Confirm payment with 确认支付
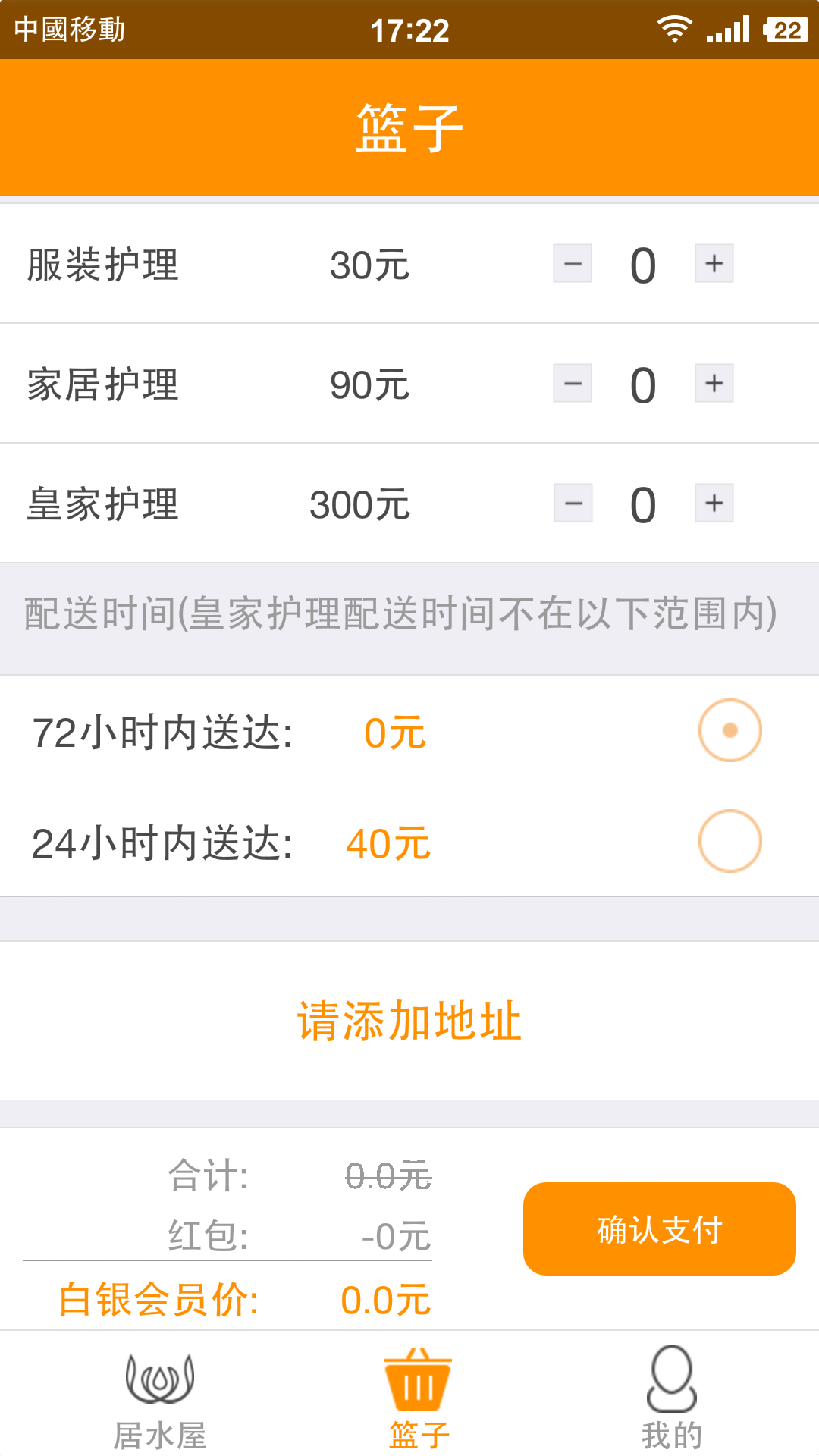This screenshot has width=819, height=1456. (659, 1228)
